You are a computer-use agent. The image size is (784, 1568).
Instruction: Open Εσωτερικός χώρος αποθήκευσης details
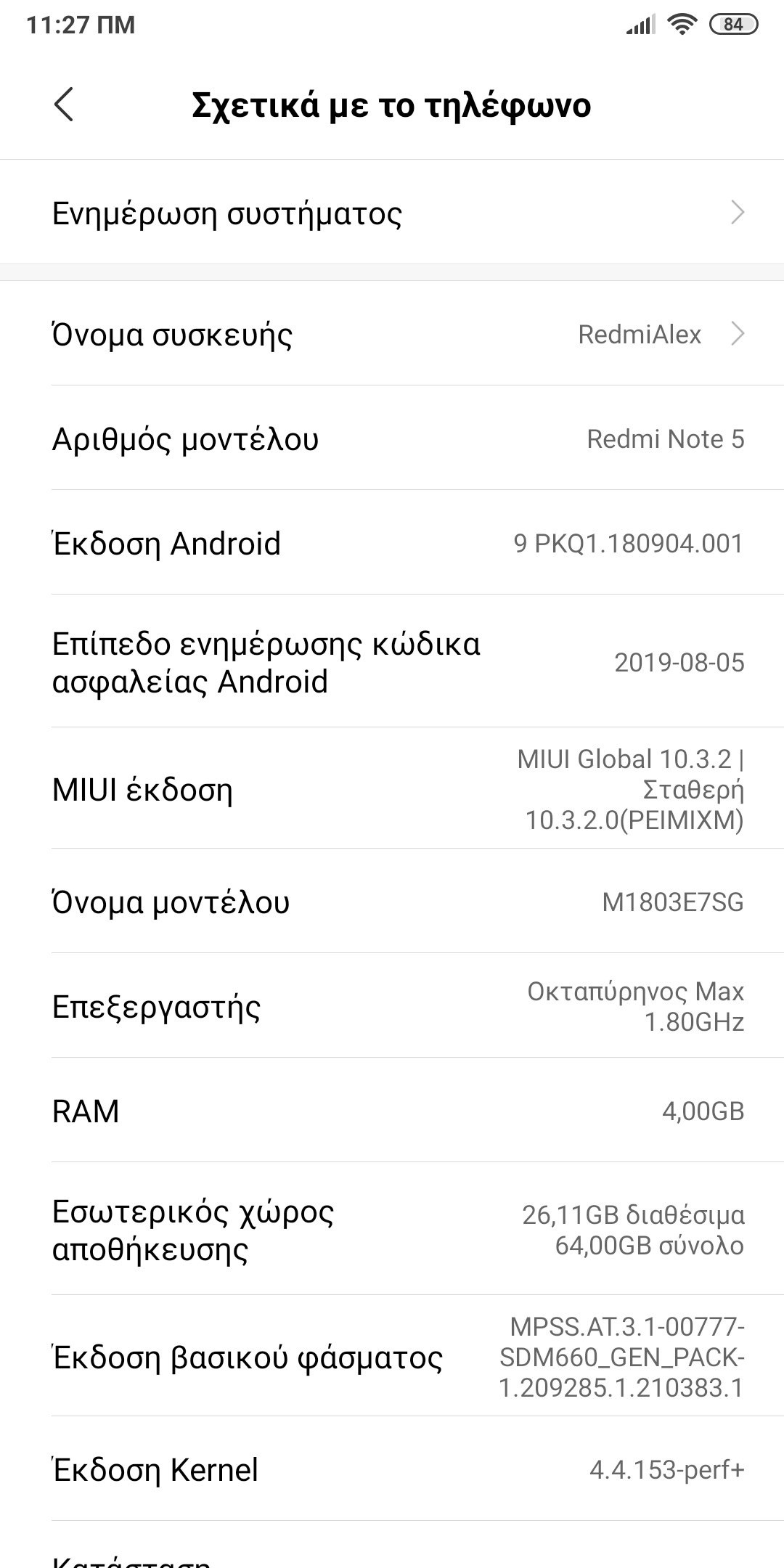pyautogui.click(x=392, y=1230)
